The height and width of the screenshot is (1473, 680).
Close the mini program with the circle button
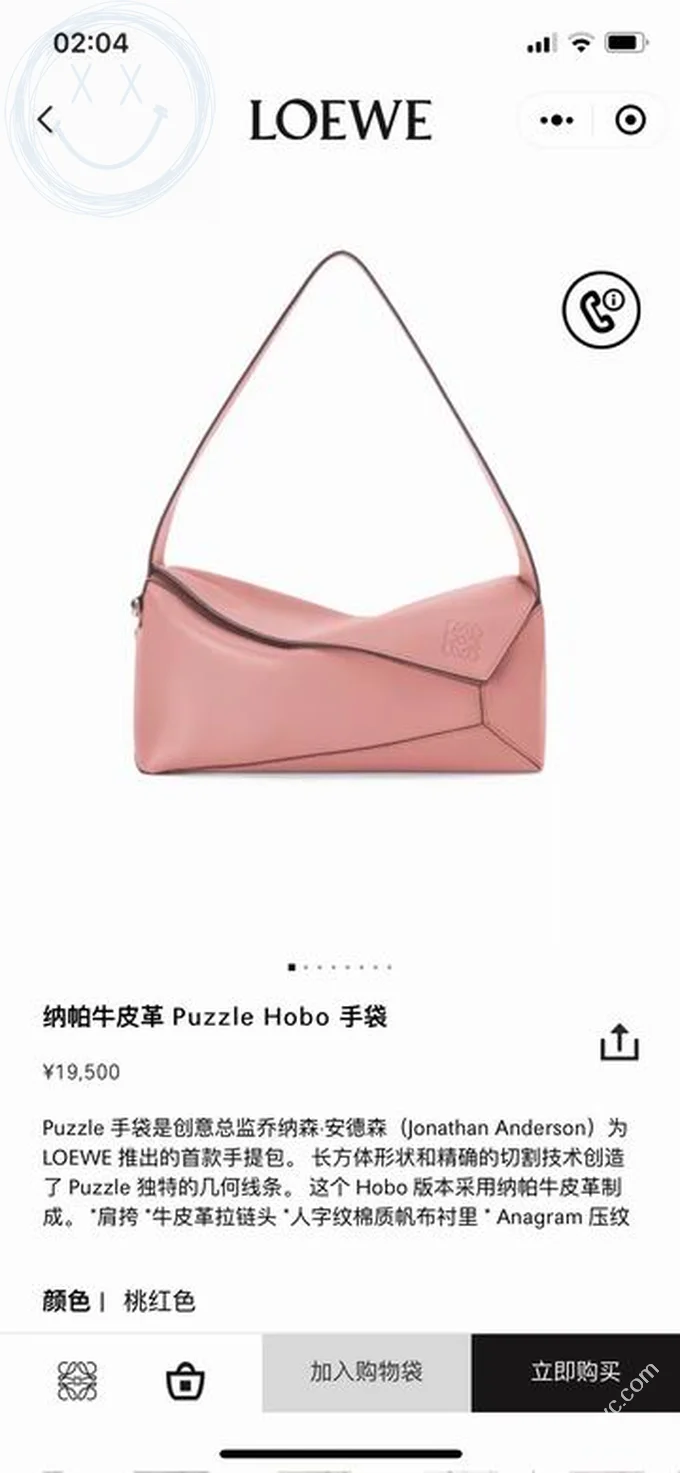coord(631,121)
